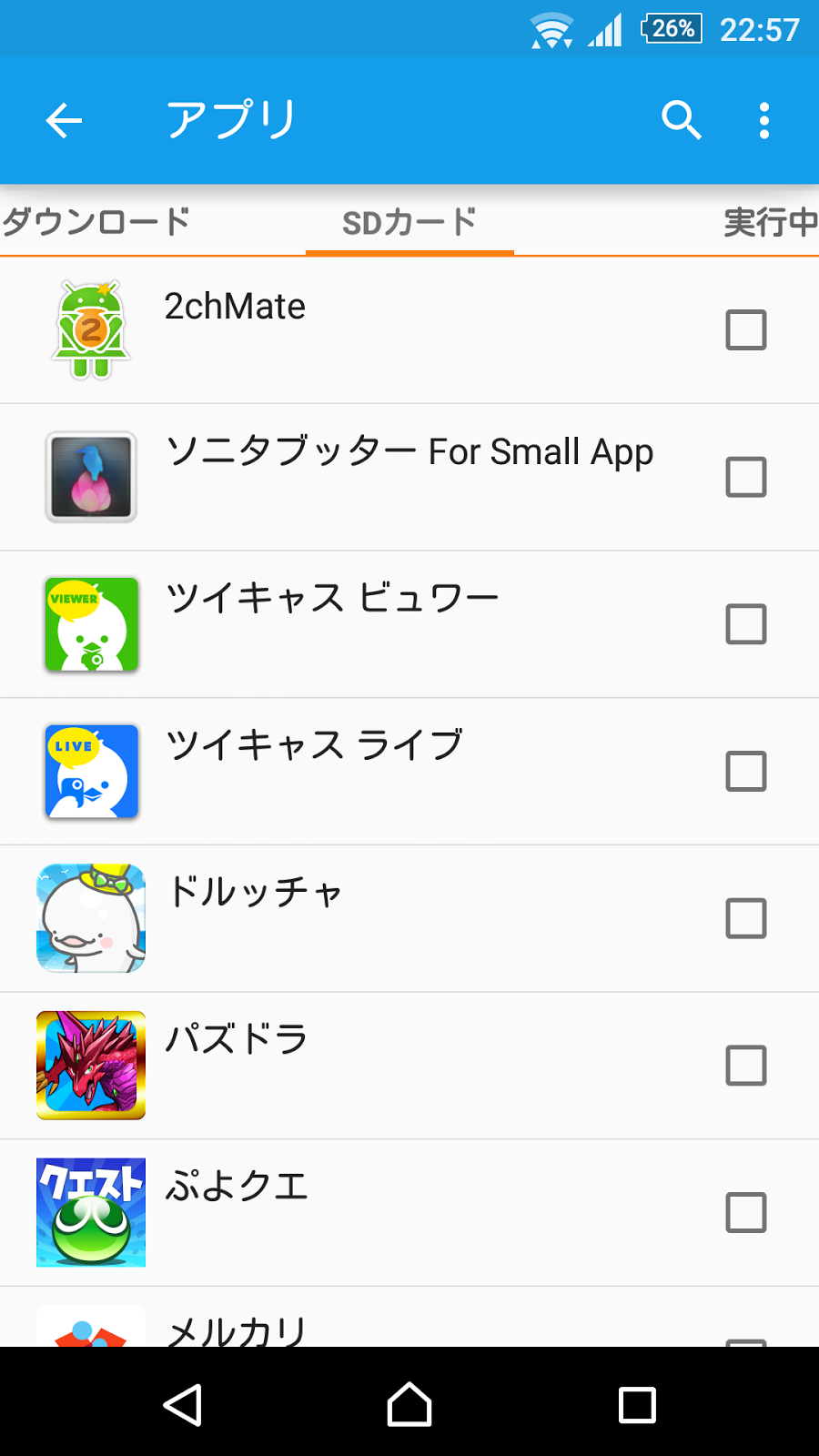Image resolution: width=819 pixels, height=1456 pixels.
Task: Open the three-dot overflow menu
Action: [x=764, y=120]
